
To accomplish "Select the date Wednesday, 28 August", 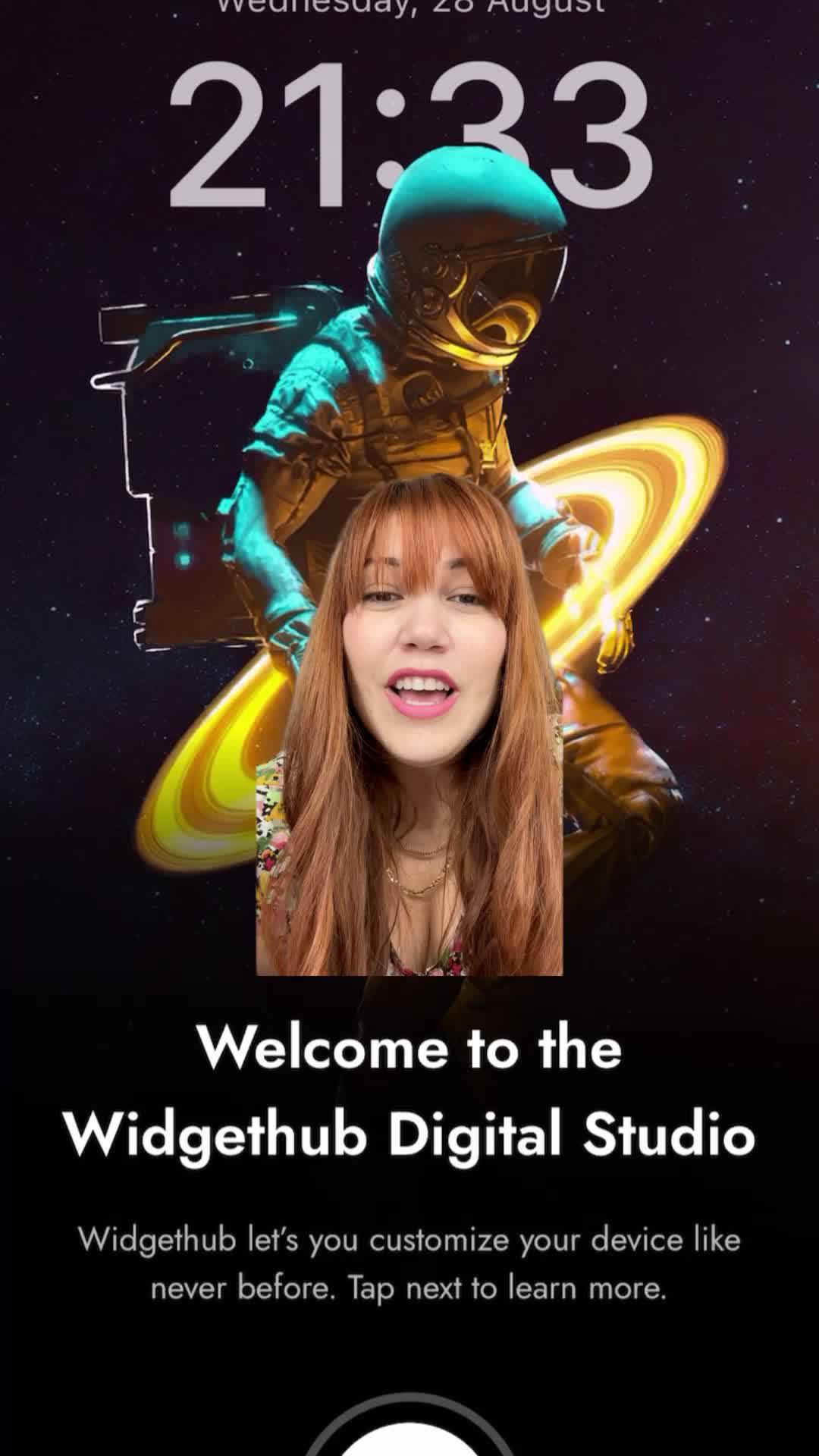I will [409, 8].
